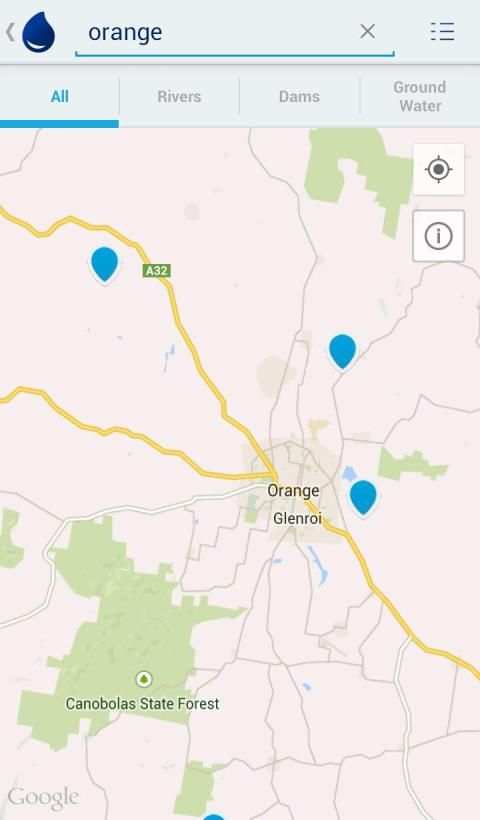Switch to the Dams tab
This screenshot has width=480, height=820.
(299, 97)
